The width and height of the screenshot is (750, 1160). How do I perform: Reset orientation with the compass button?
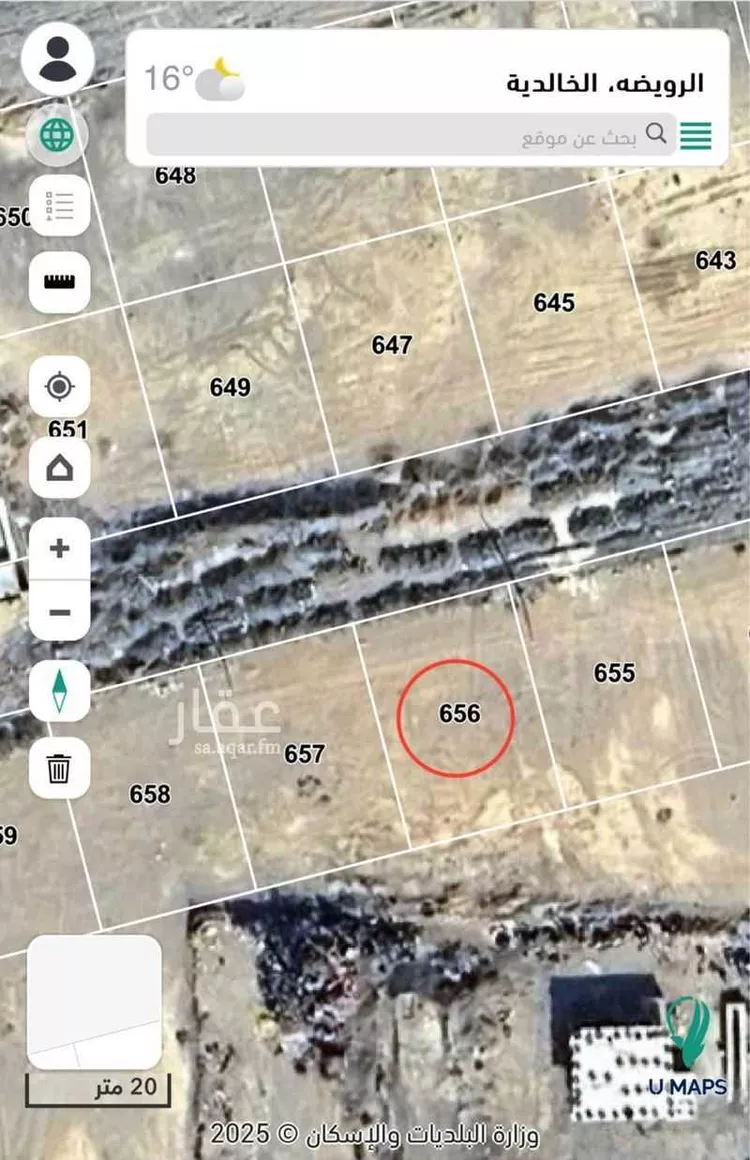pyautogui.click(x=60, y=690)
